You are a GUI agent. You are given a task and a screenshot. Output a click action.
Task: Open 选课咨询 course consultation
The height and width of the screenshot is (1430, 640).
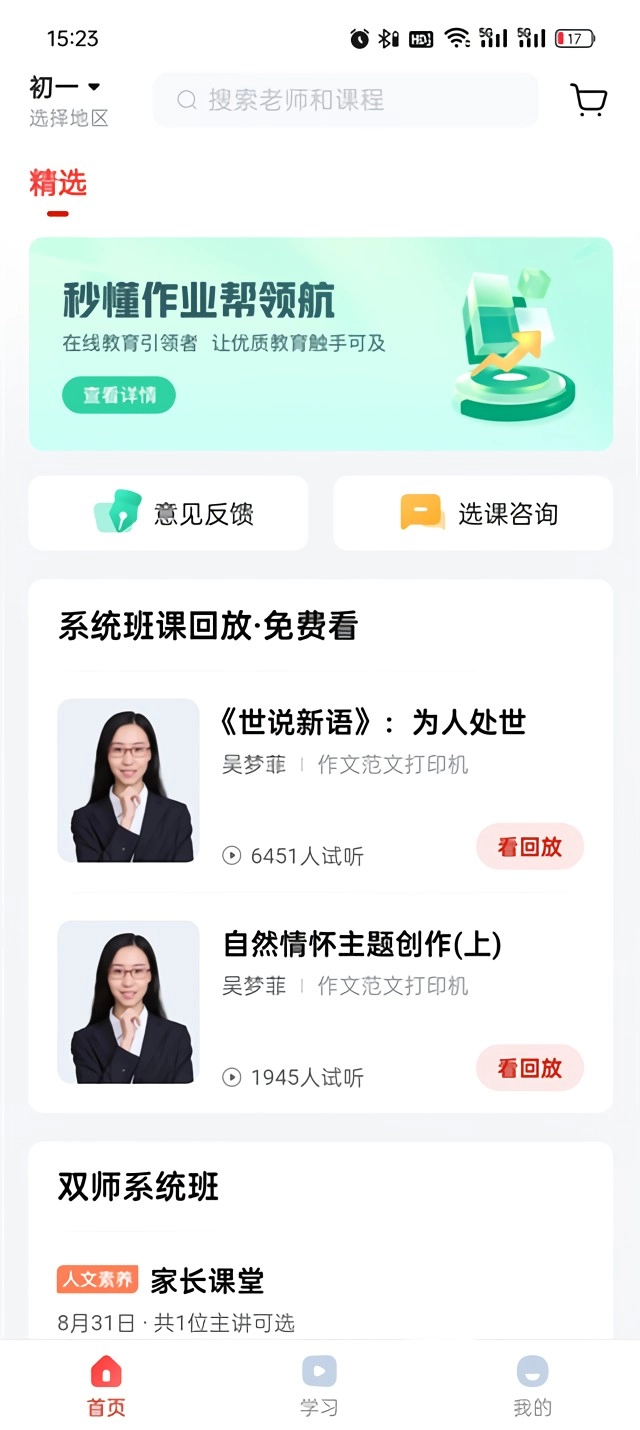pyautogui.click(x=473, y=514)
